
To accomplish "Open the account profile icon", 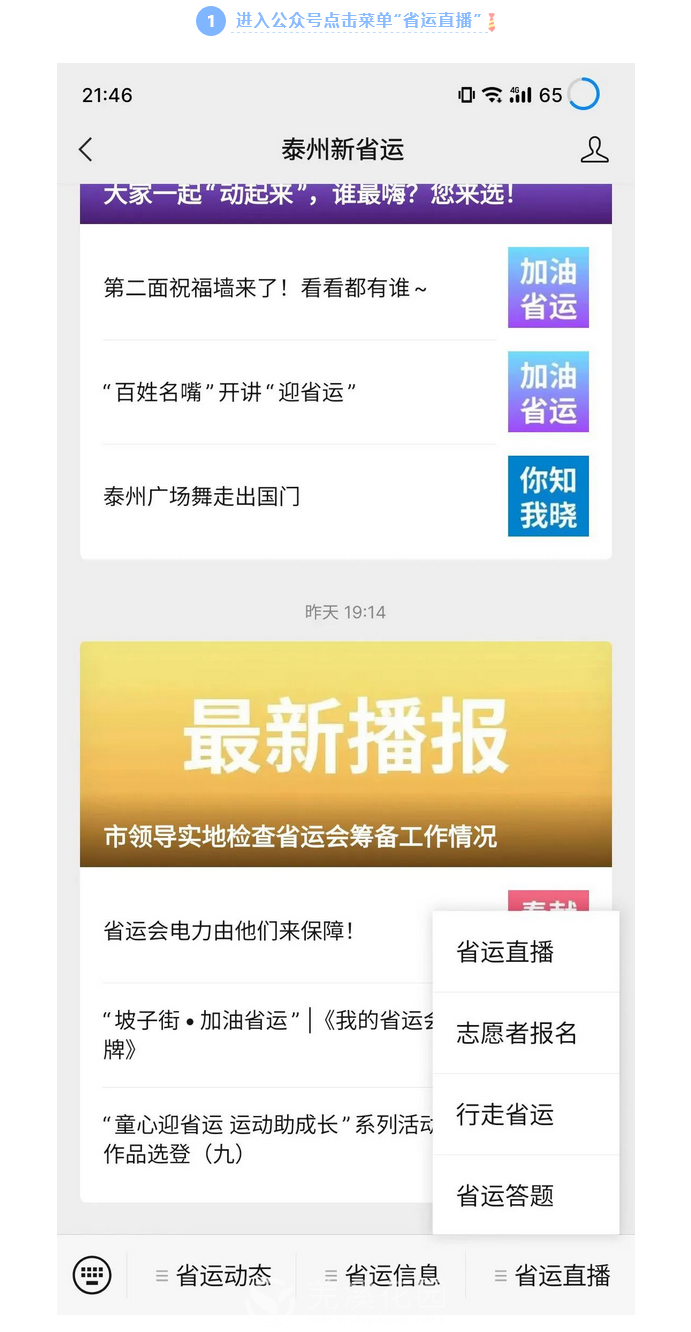I will 594,150.
